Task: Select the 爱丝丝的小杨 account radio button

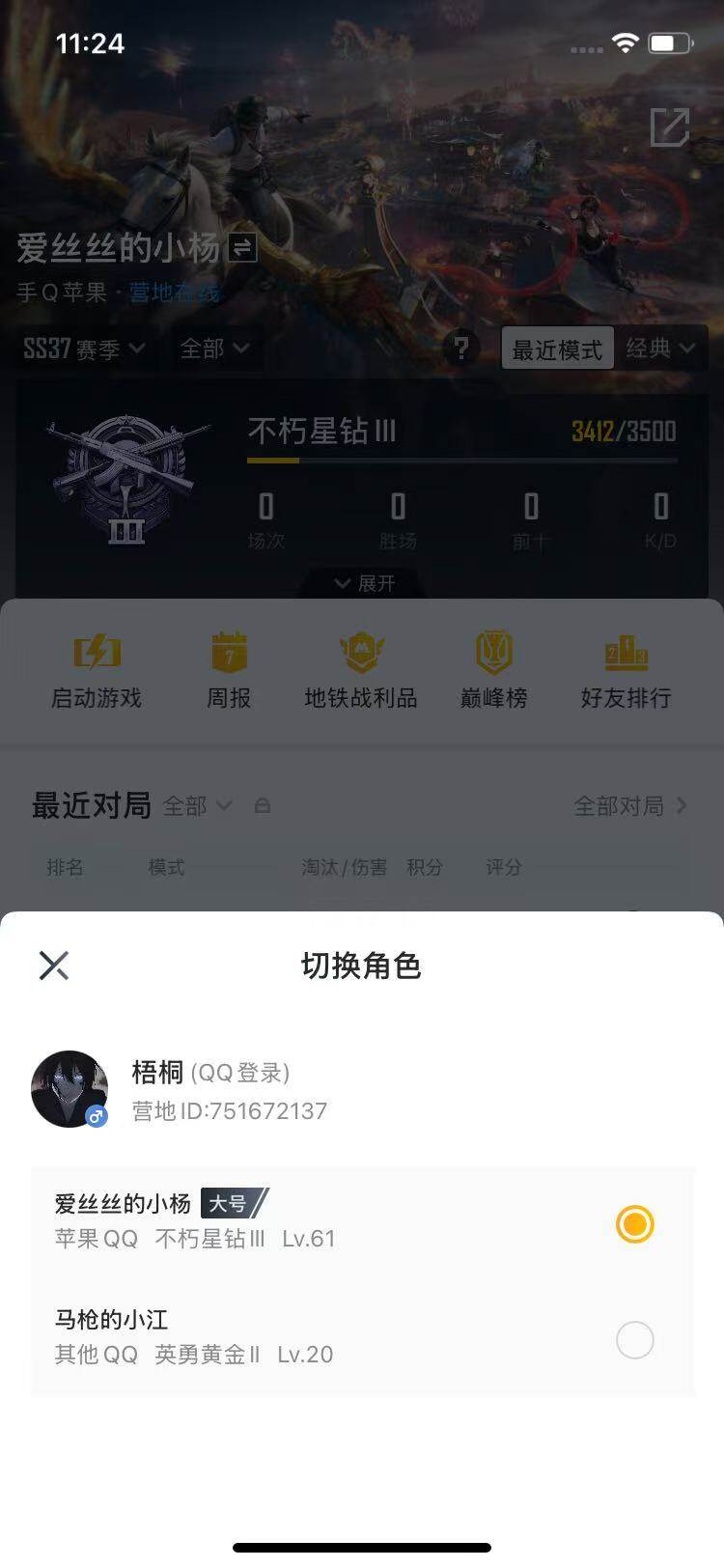Action: tap(634, 1224)
